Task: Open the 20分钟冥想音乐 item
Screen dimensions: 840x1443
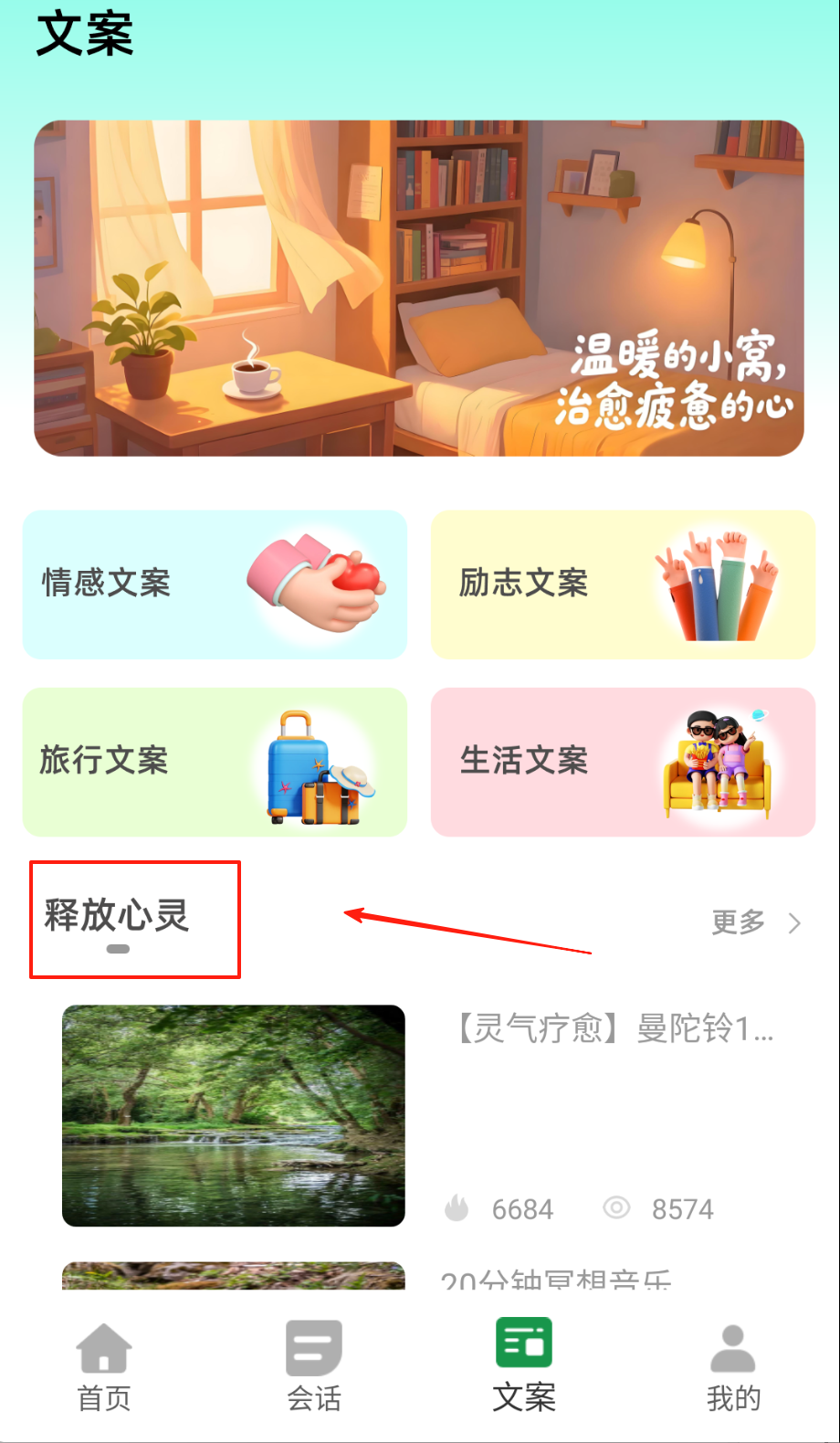Action: [555, 1277]
